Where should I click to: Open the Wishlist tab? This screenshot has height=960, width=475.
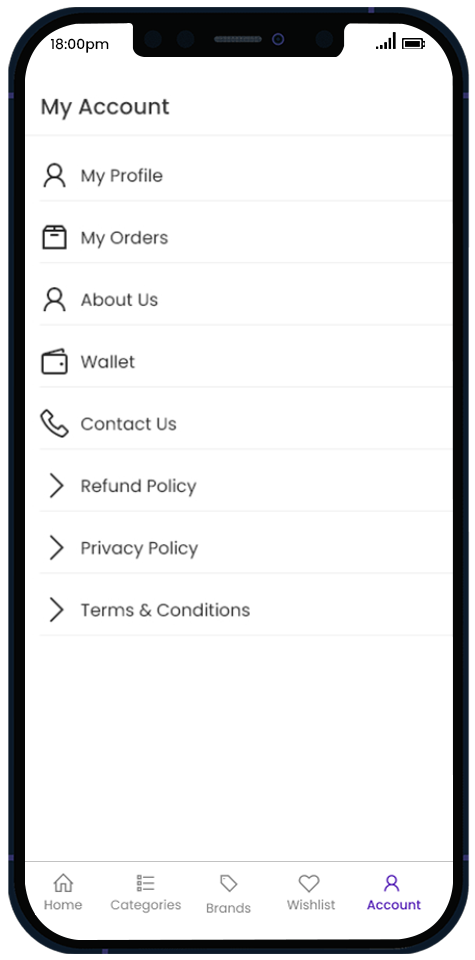pyautogui.click(x=310, y=893)
